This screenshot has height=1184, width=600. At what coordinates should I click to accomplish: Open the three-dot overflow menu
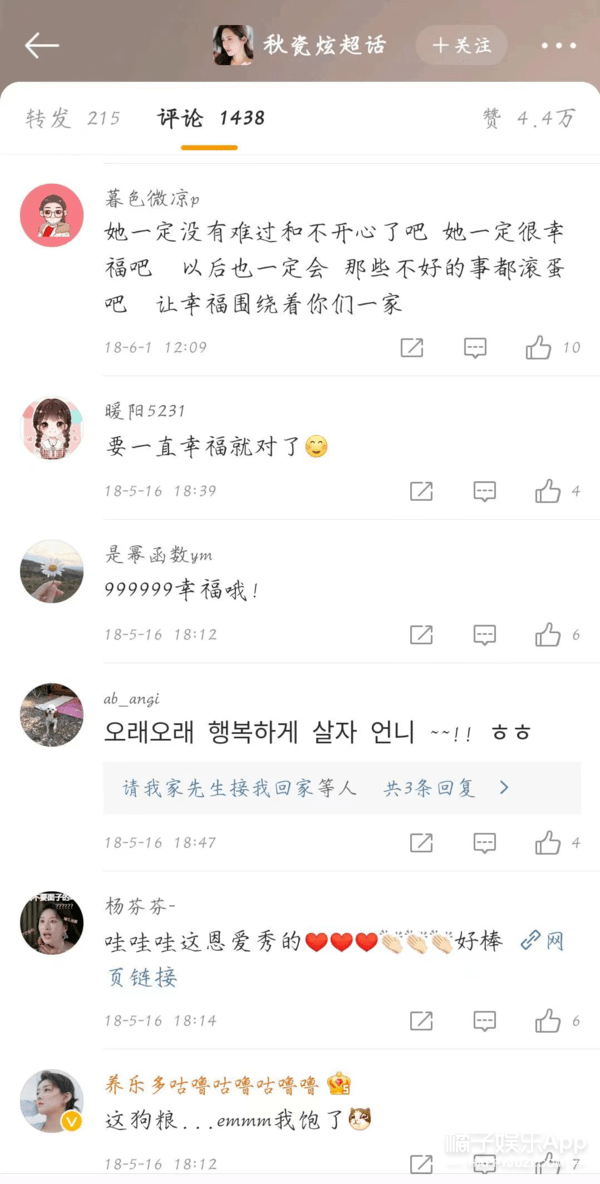558,46
